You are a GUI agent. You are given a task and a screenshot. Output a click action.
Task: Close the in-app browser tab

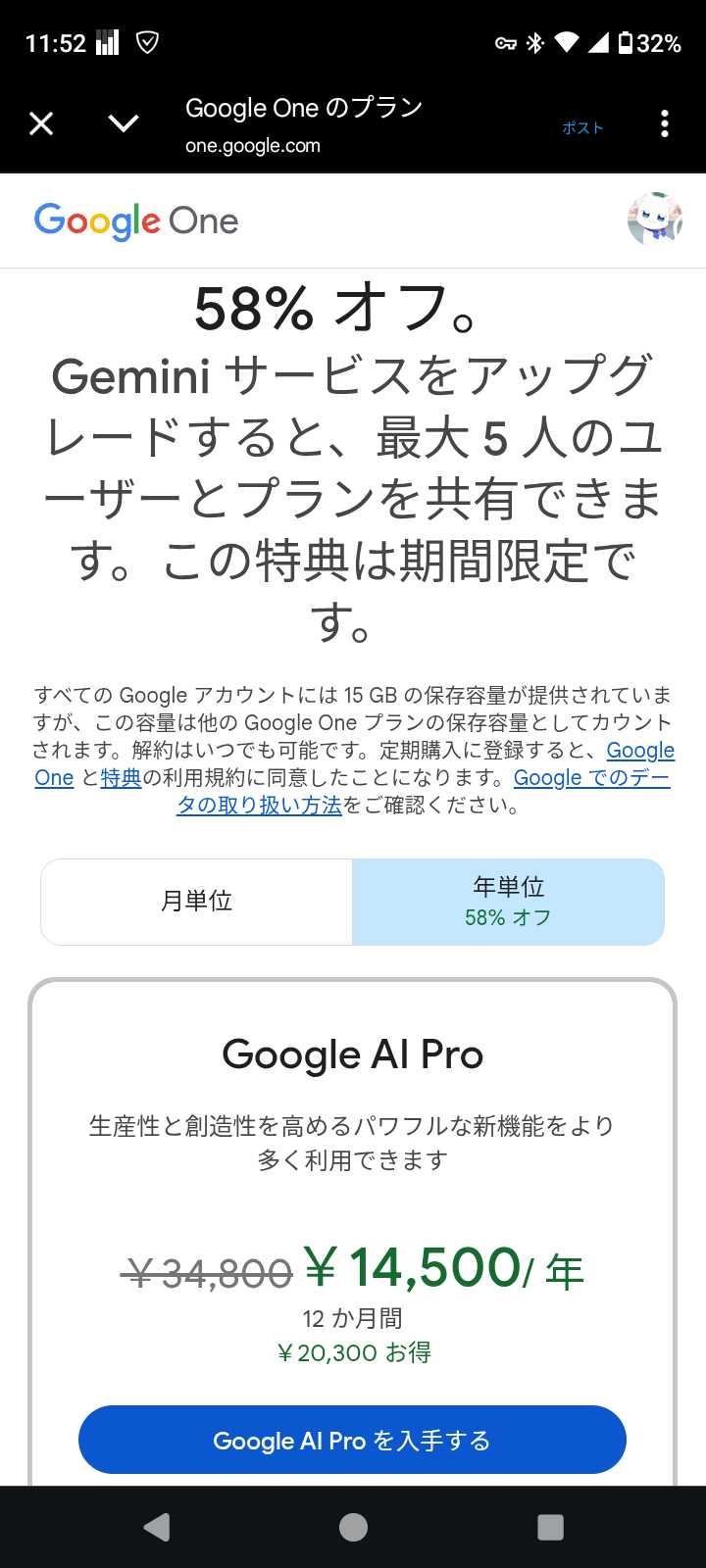[x=41, y=123]
